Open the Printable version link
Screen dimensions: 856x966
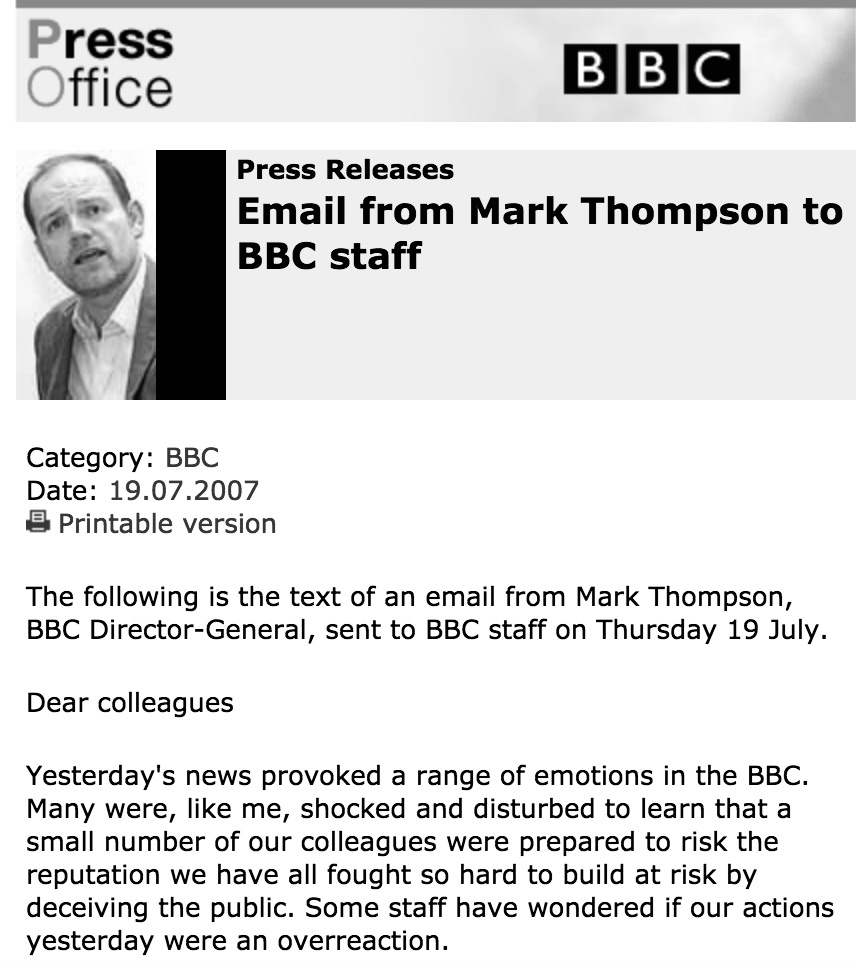coord(166,524)
